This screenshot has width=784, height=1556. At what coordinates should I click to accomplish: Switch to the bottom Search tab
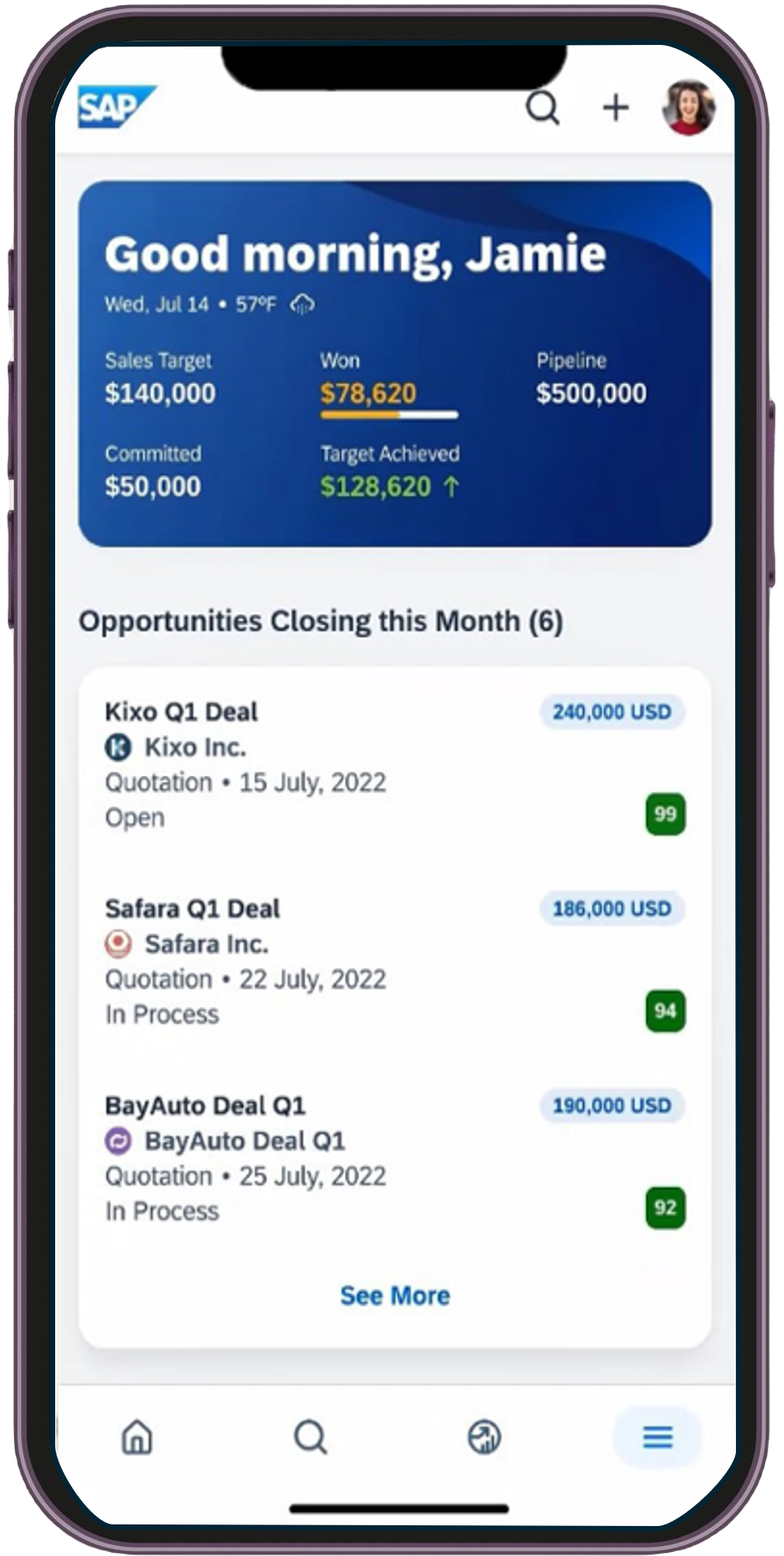[x=310, y=1437]
